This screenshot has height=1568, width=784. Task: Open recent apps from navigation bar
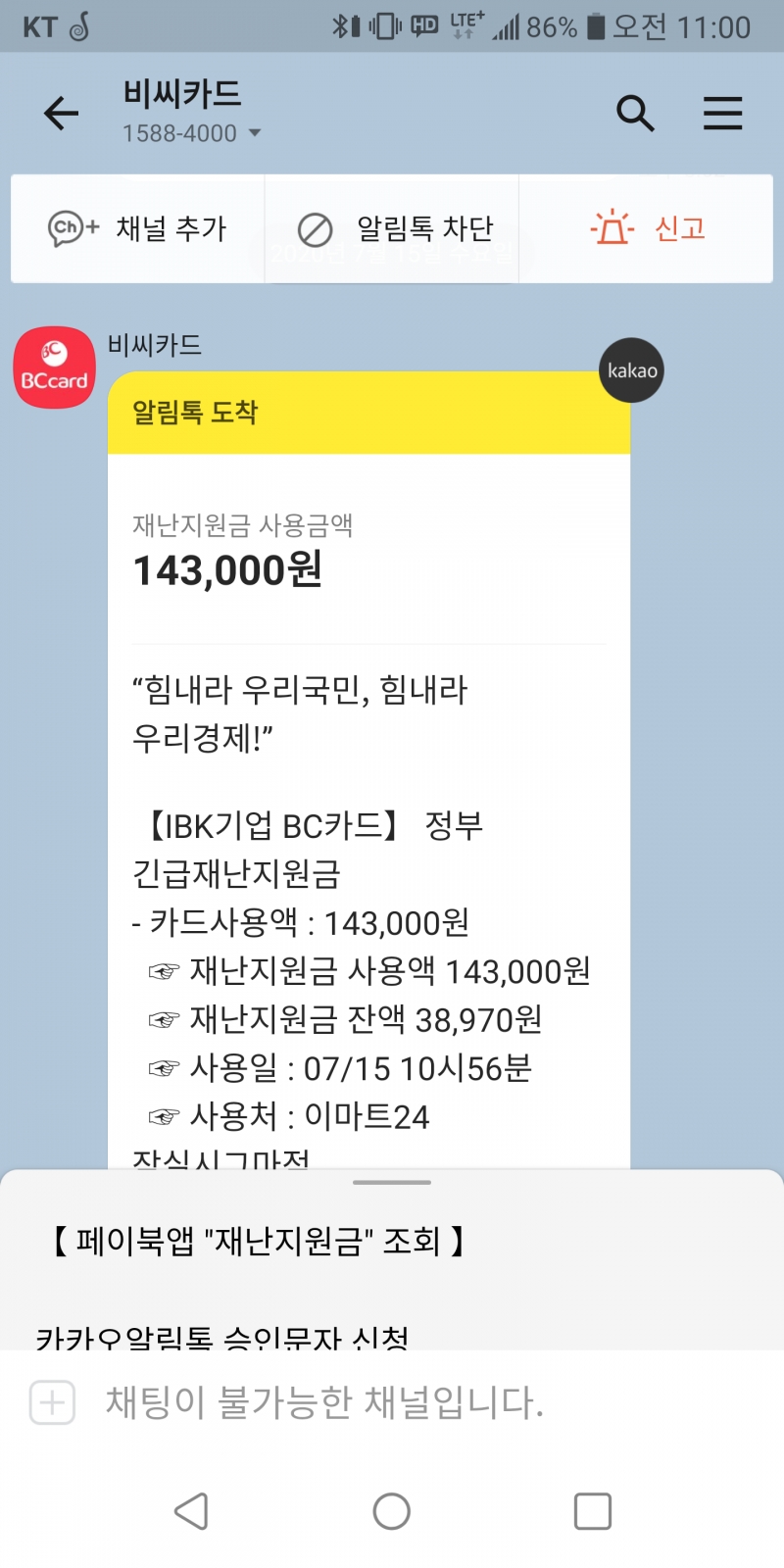(592, 1511)
